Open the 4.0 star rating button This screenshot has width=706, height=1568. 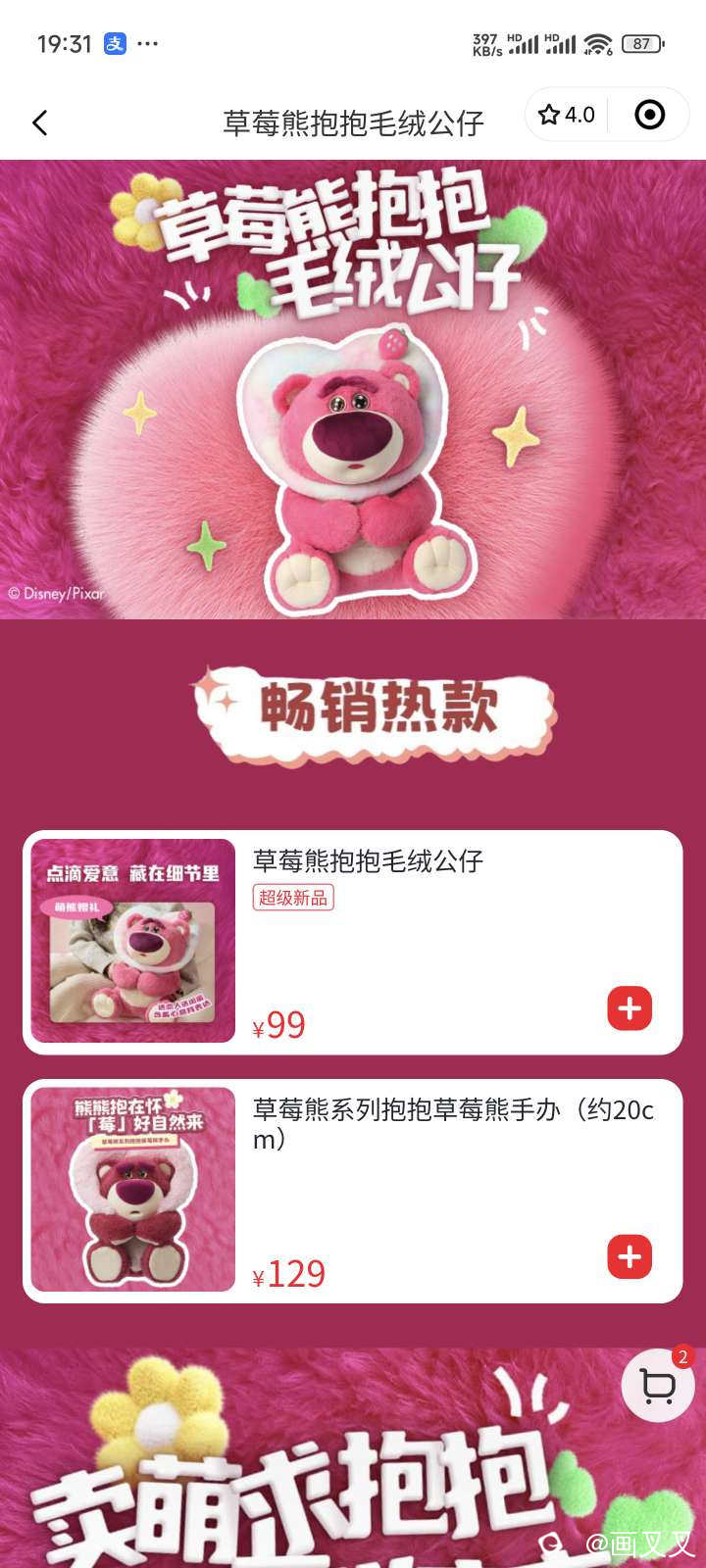pyautogui.click(x=567, y=115)
